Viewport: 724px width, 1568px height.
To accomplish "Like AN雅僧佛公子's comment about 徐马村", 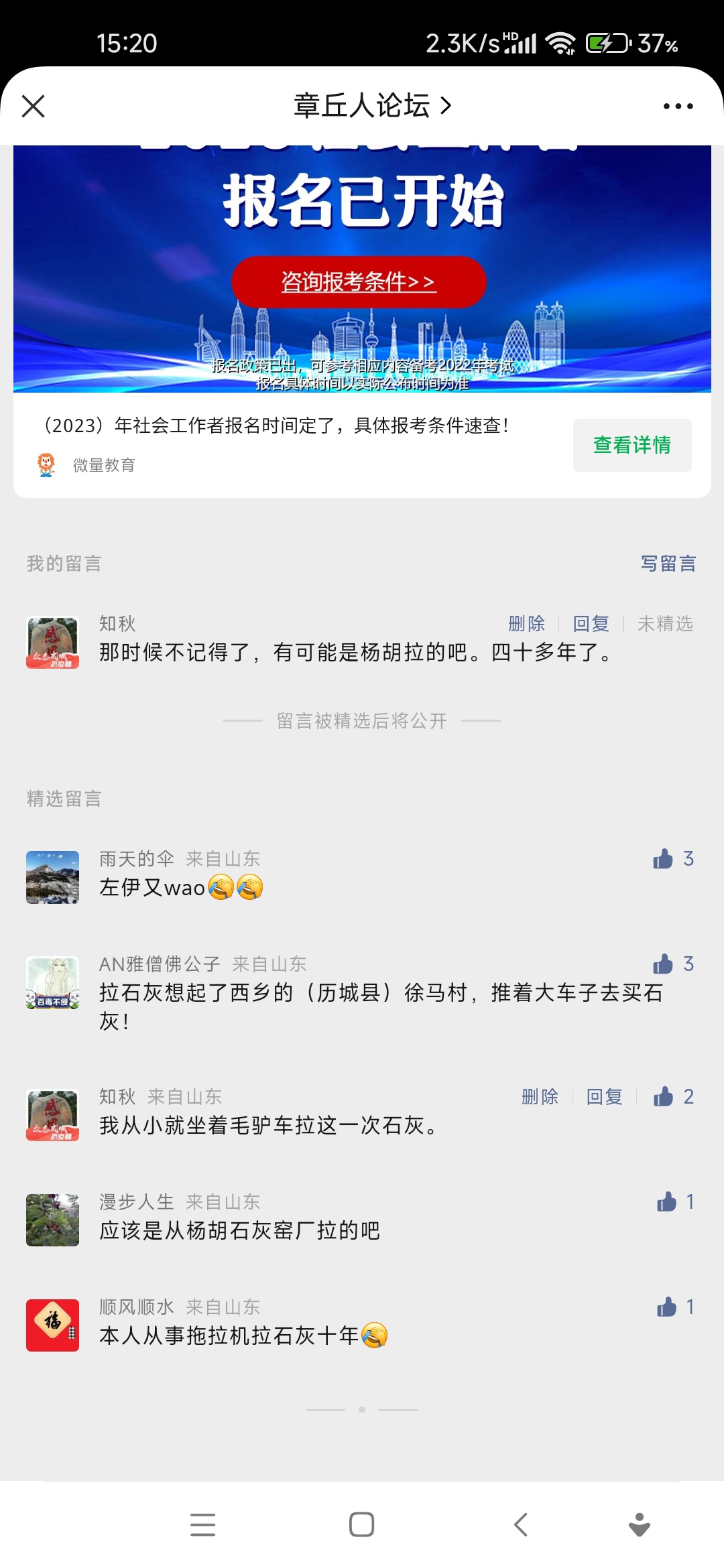I will pyautogui.click(x=664, y=964).
